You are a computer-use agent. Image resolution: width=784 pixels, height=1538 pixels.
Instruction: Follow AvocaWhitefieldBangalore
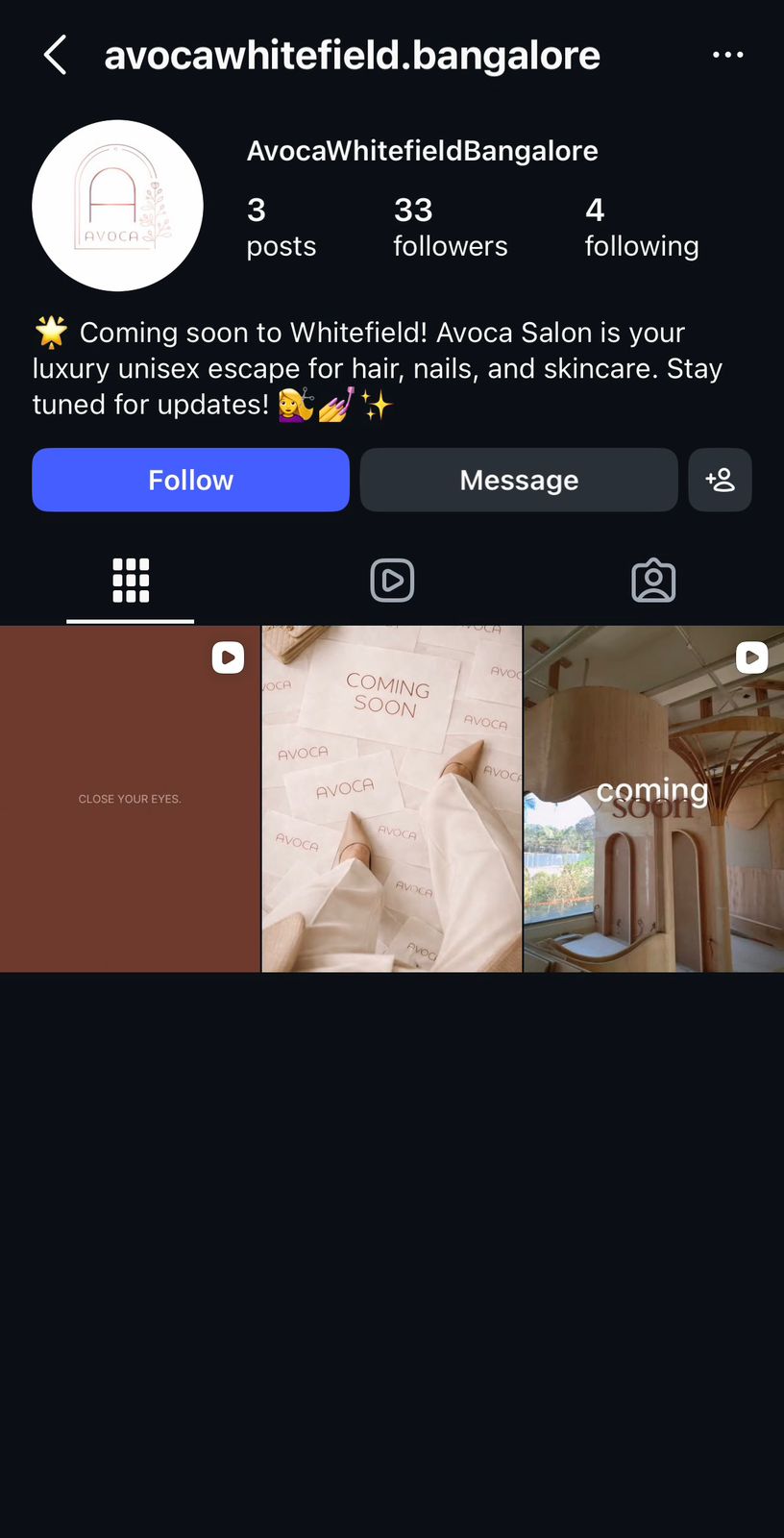point(190,480)
